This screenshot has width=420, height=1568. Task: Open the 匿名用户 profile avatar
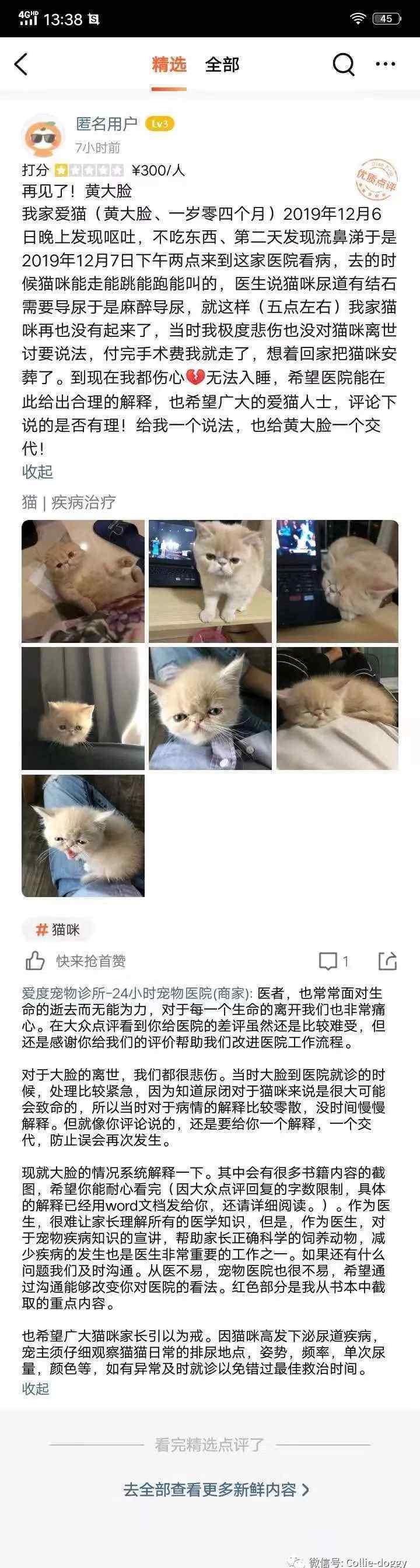[43, 135]
